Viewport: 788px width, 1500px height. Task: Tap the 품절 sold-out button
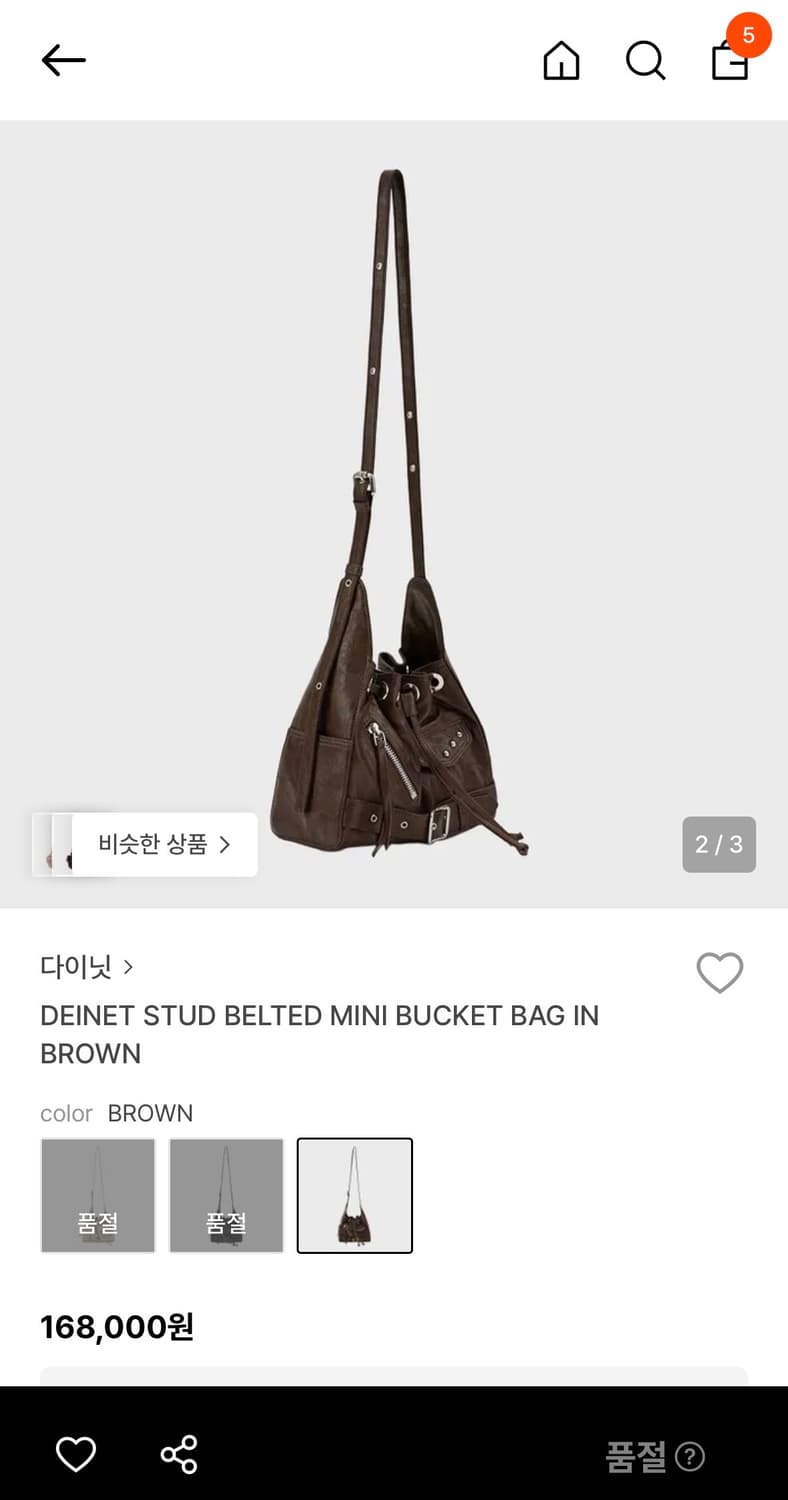(x=637, y=1459)
